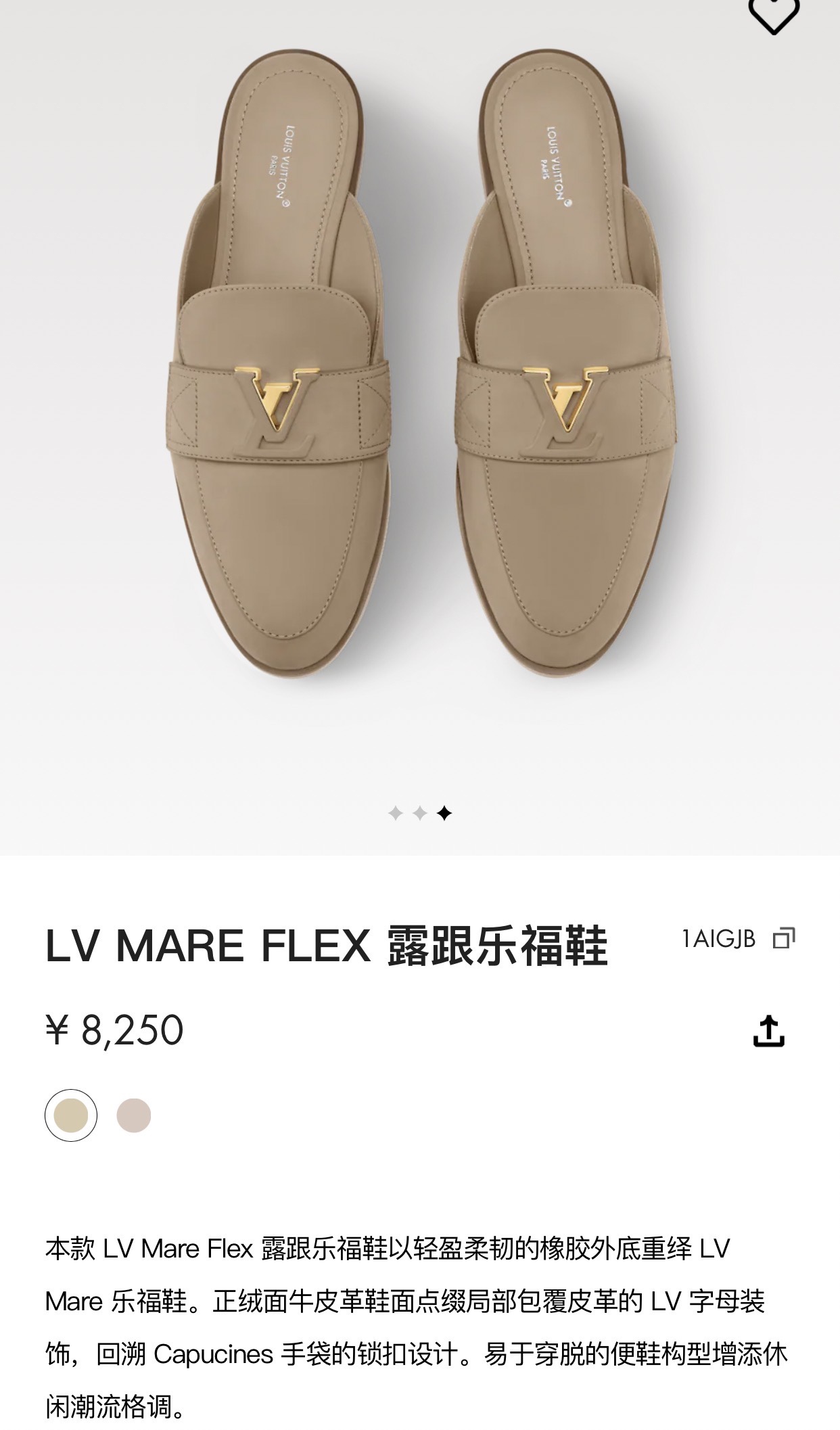Open the loafers product photo
The image size is (840, 1430).
(x=419, y=379)
